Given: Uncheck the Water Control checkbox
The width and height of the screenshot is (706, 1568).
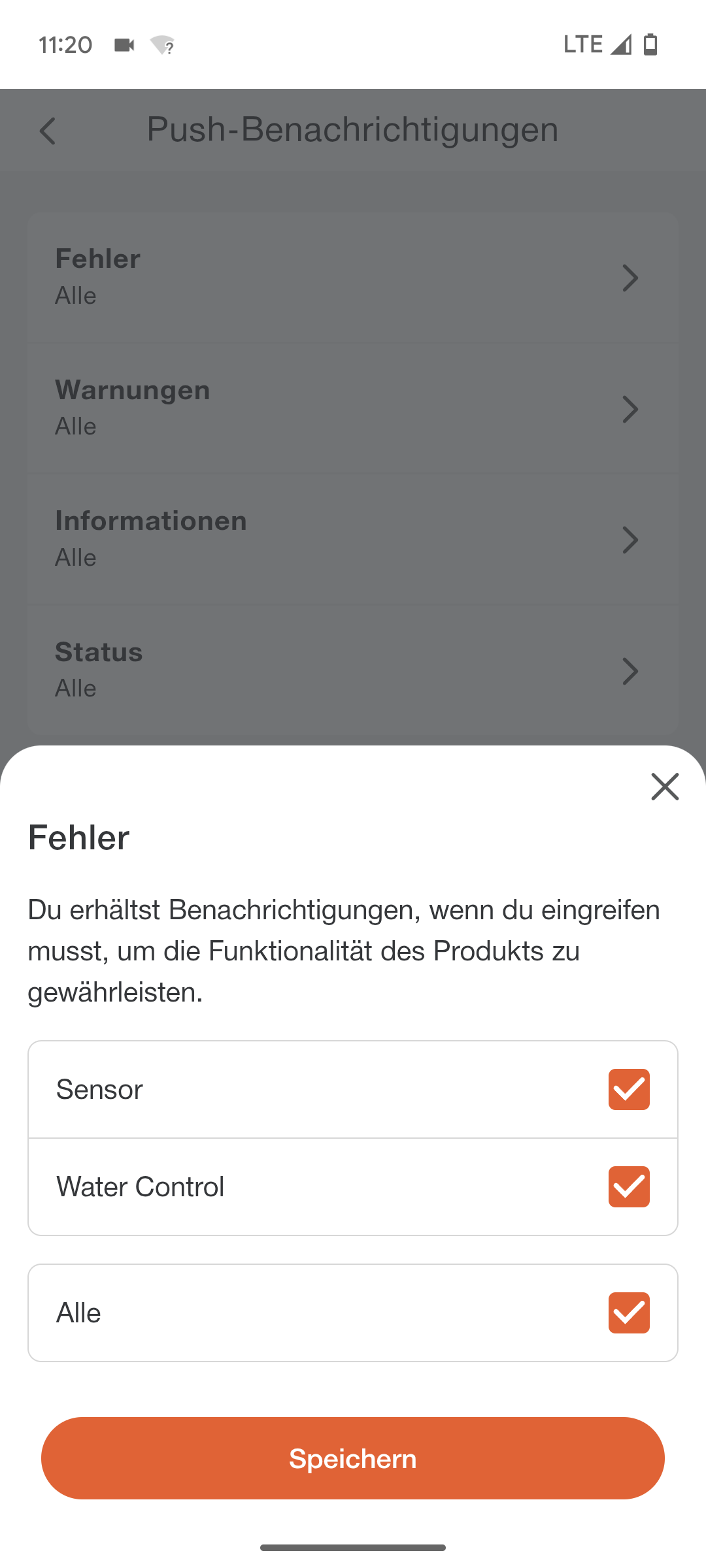Looking at the screenshot, I should [x=629, y=1186].
